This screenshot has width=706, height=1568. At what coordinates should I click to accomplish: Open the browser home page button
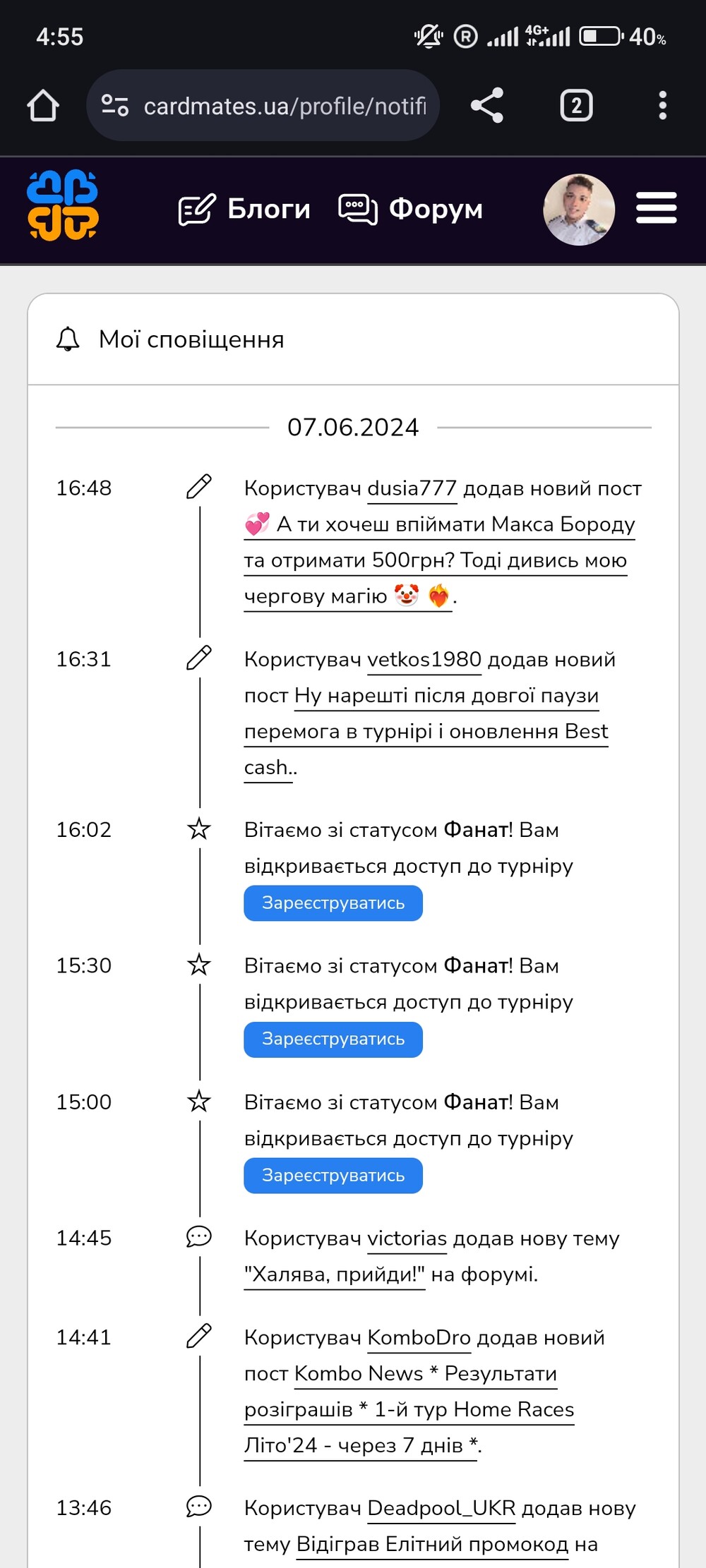(x=43, y=106)
